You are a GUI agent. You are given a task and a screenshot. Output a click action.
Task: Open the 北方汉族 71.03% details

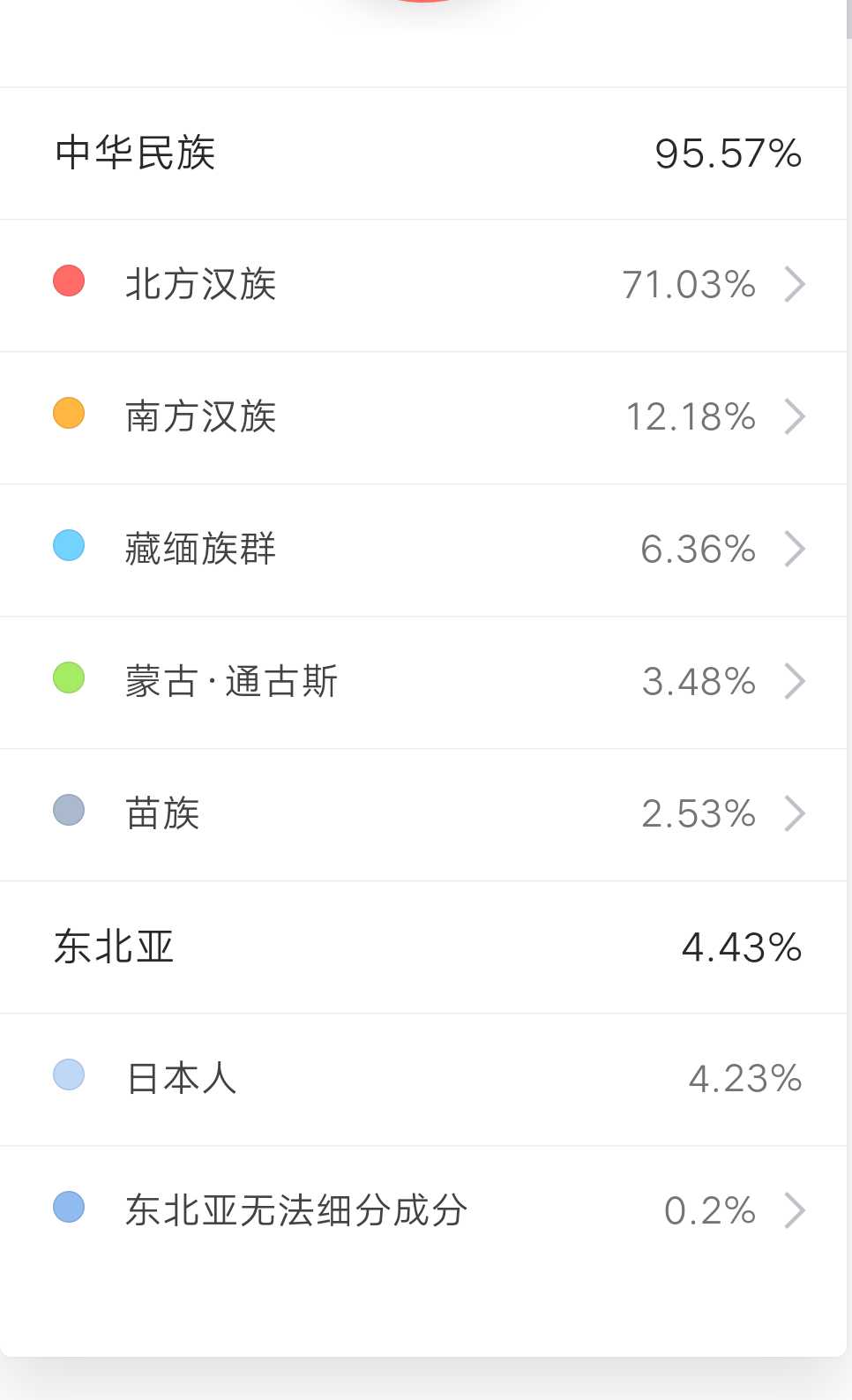(x=423, y=286)
